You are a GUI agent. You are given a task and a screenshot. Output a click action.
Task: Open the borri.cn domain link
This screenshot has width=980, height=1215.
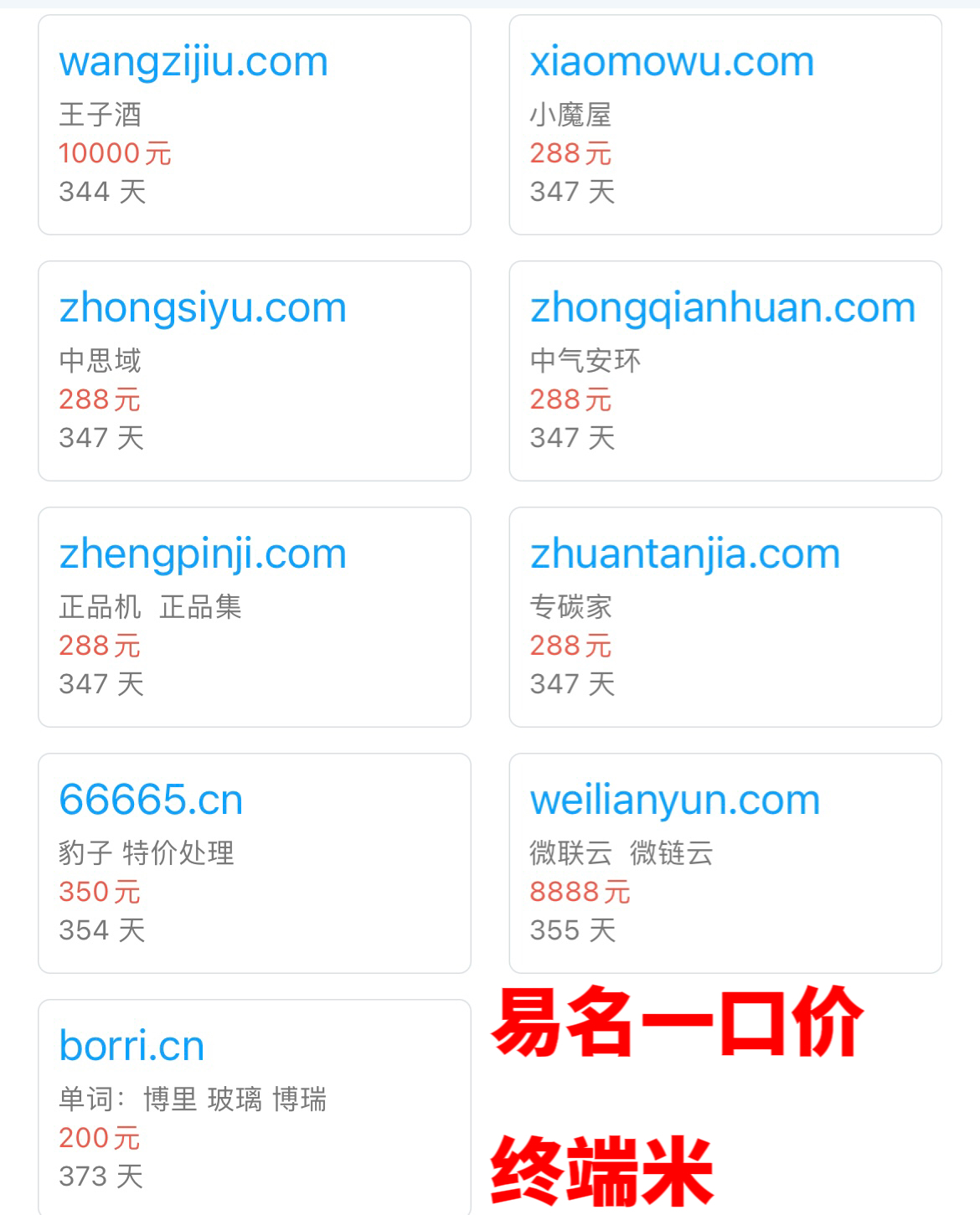132,1046
